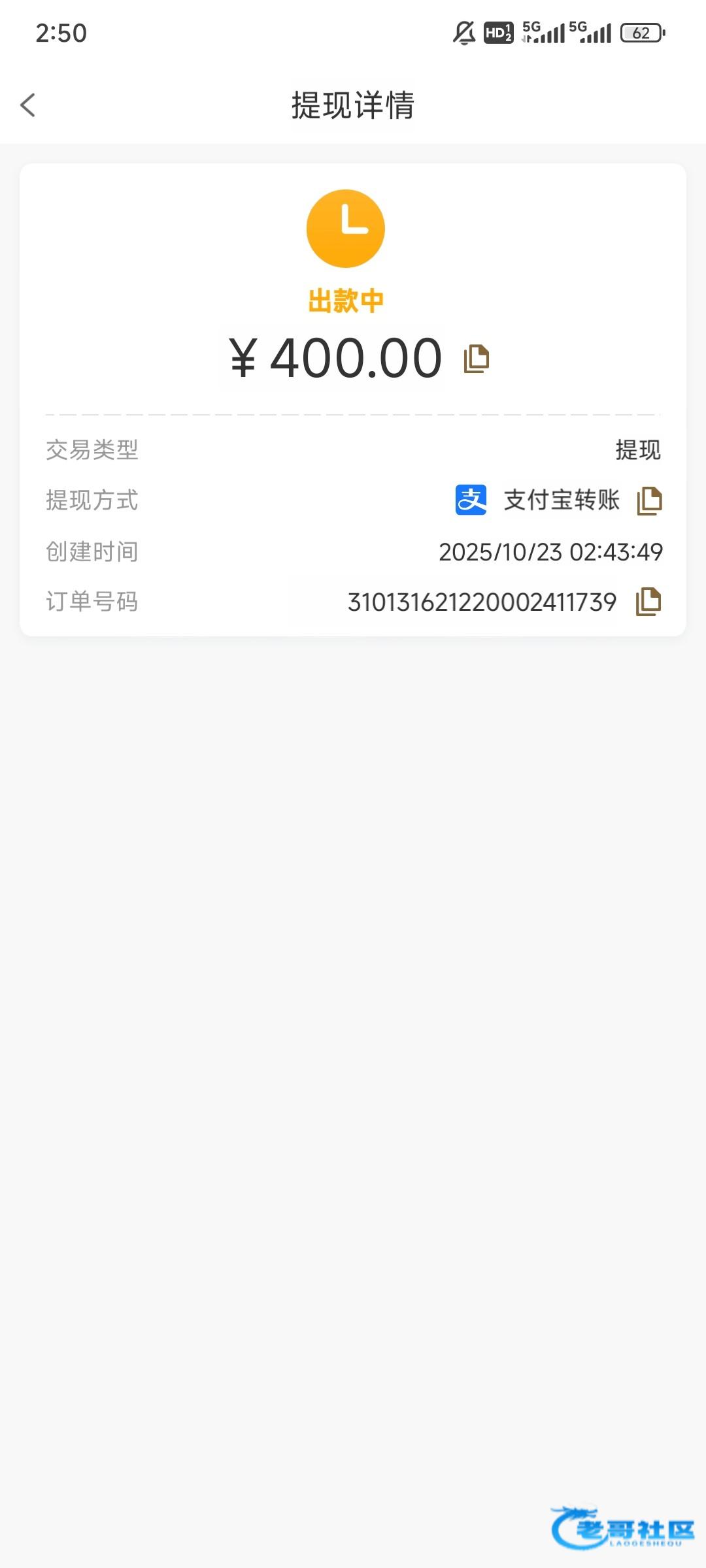
Task: Copy the 支付宝转账 withdrawal method
Action: tap(649, 501)
